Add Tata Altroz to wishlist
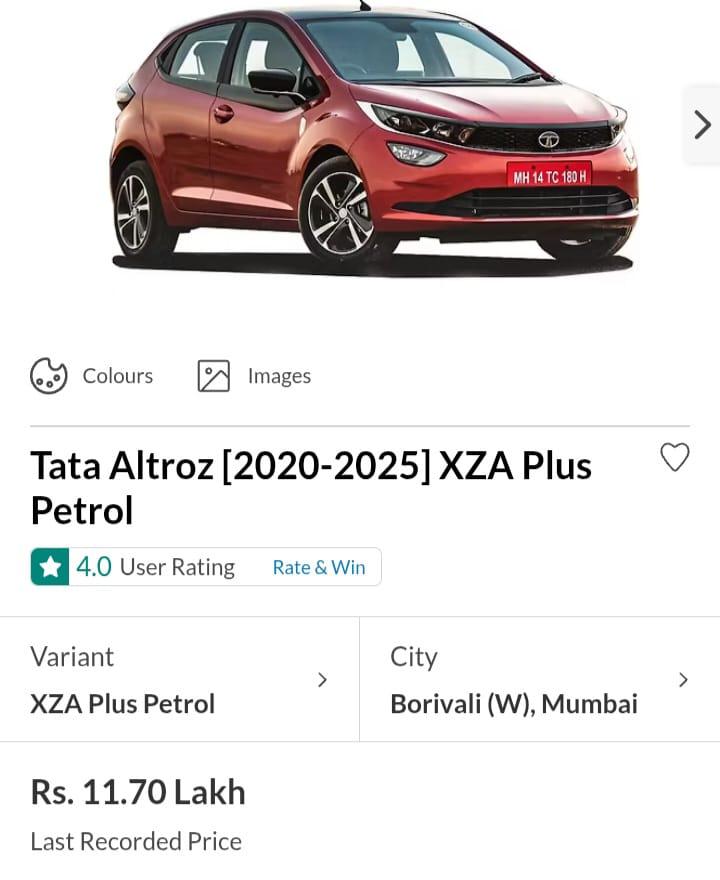 click(675, 457)
